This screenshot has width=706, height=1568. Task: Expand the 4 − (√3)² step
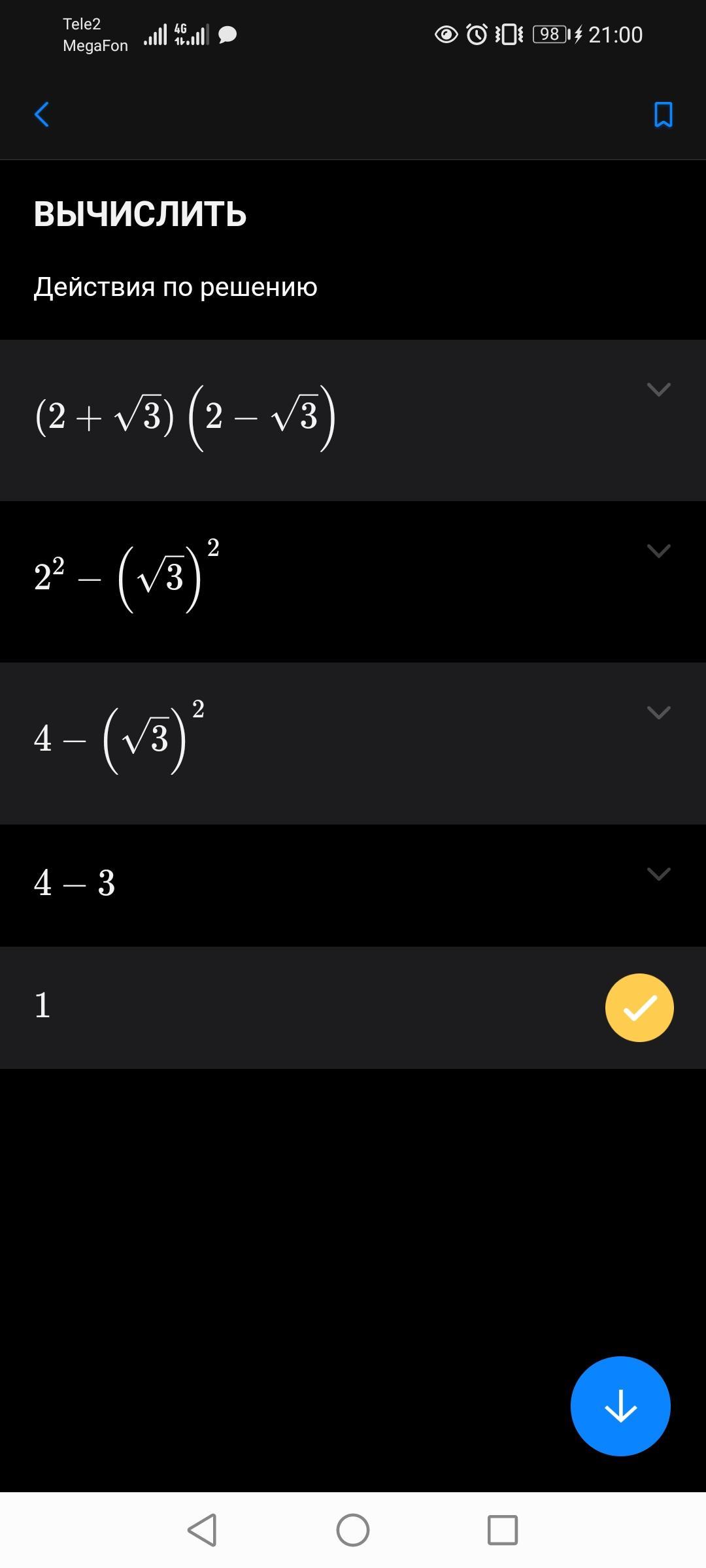658,713
